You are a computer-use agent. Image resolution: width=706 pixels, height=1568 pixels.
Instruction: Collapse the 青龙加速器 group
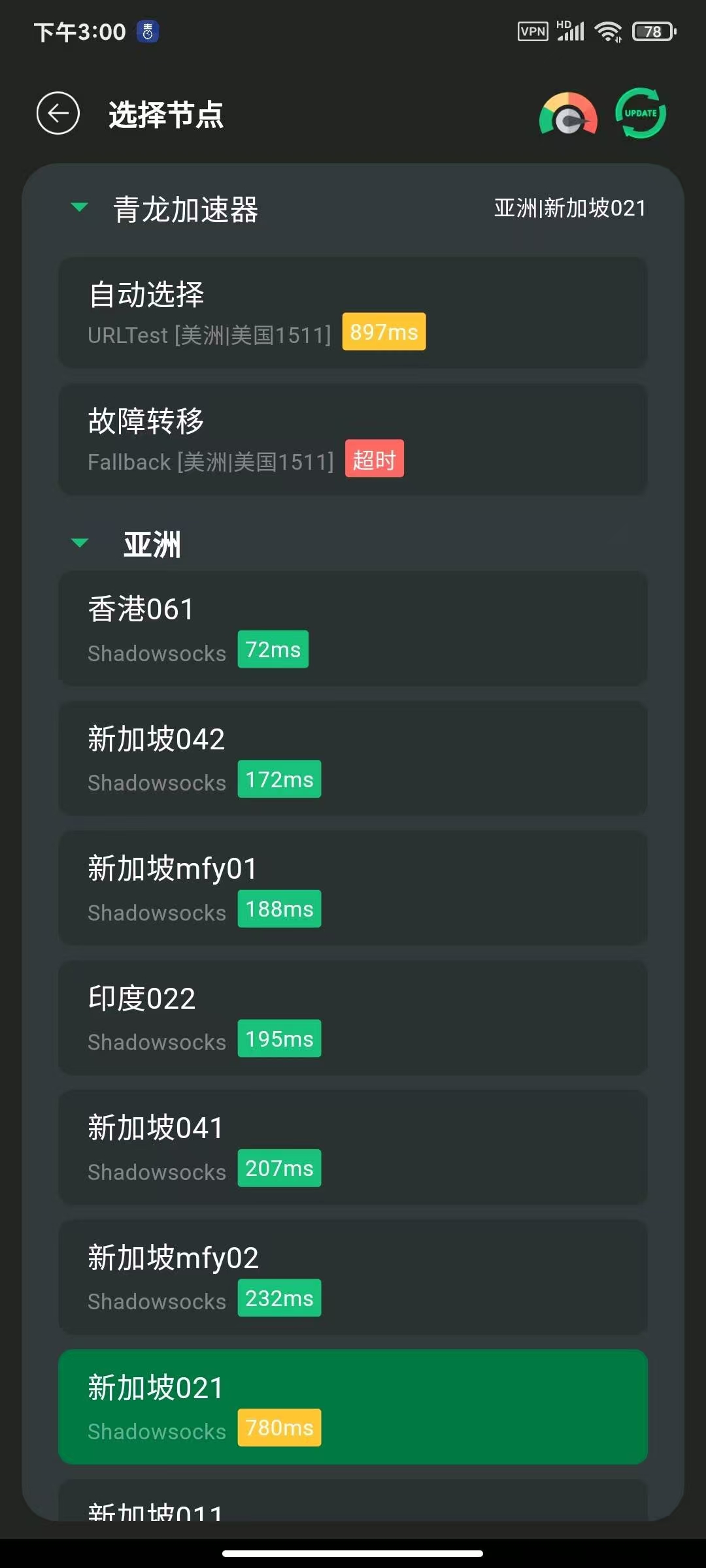coord(80,208)
